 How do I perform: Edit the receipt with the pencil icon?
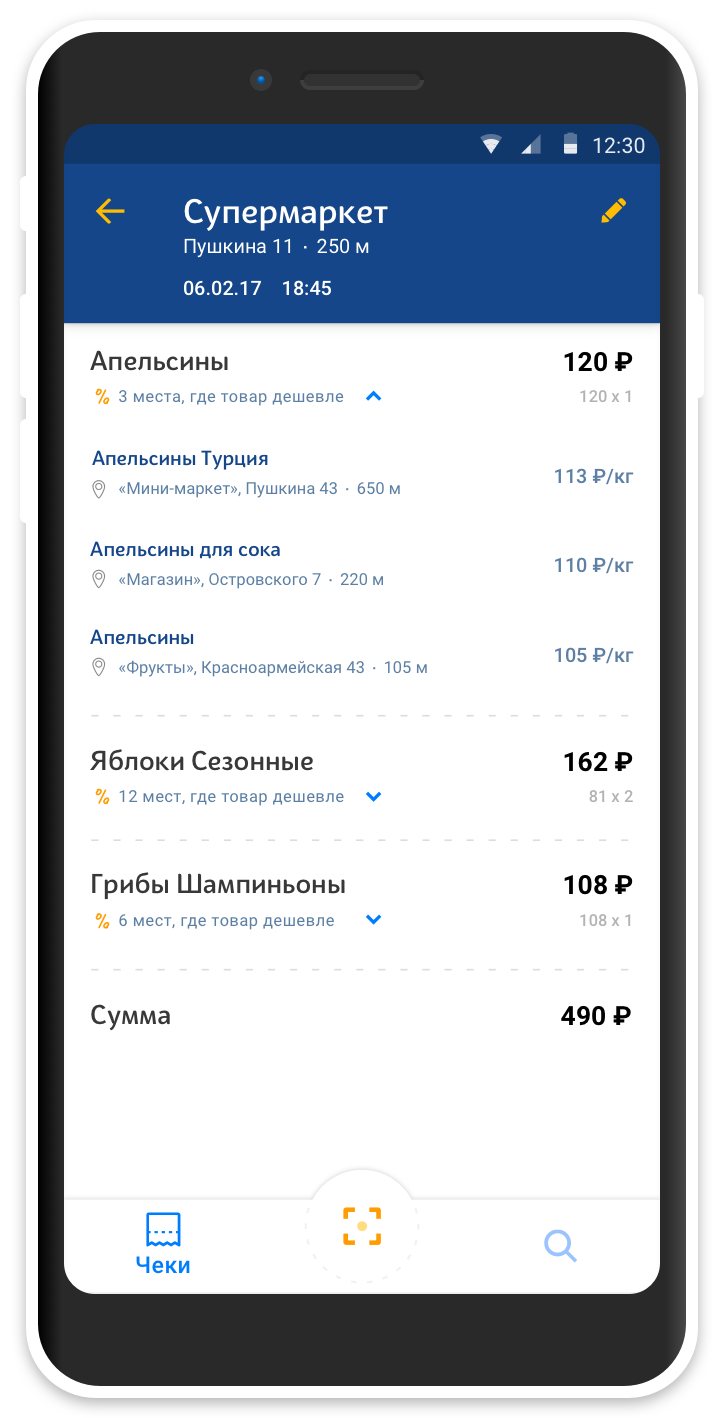point(613,211)
